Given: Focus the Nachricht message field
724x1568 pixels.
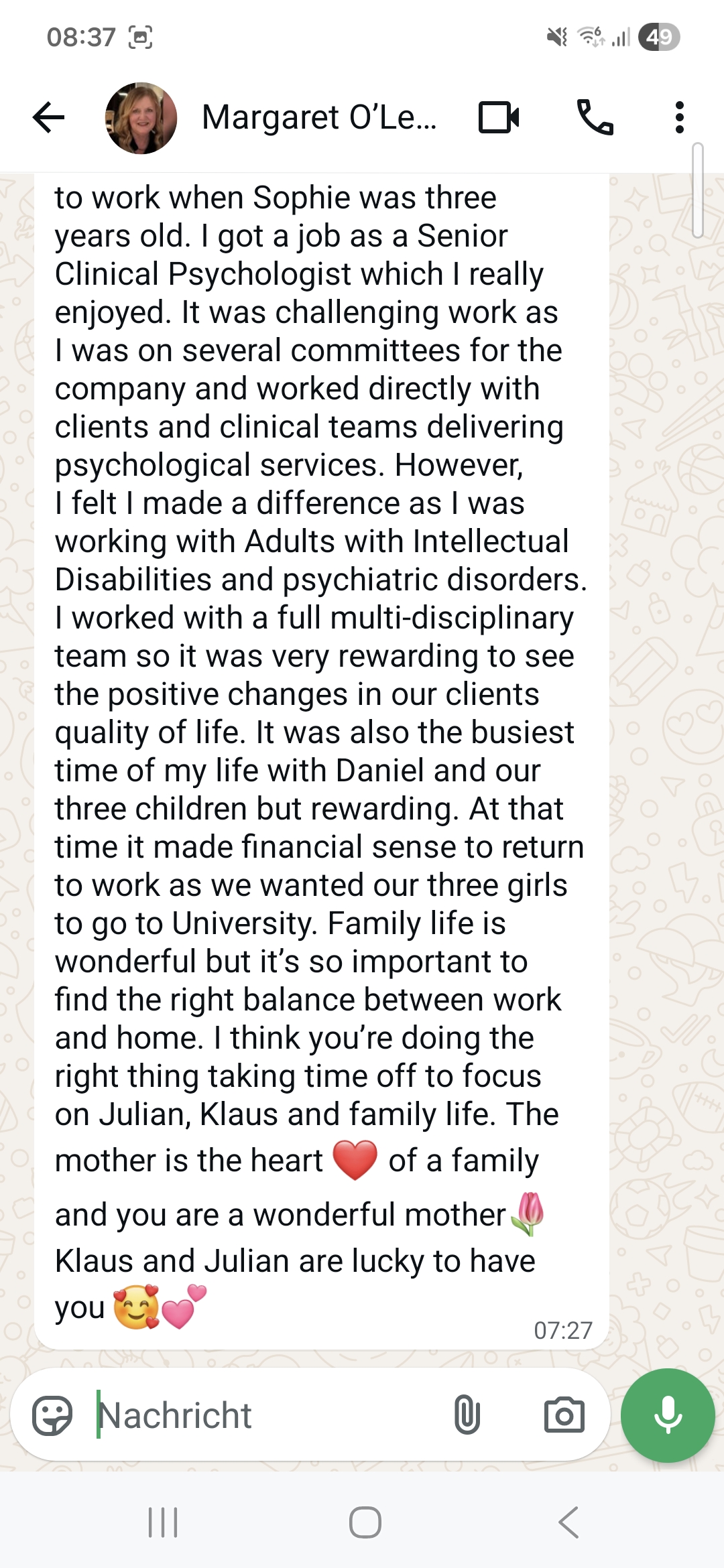Looking at the screenshot, I should pos(268,1415).
